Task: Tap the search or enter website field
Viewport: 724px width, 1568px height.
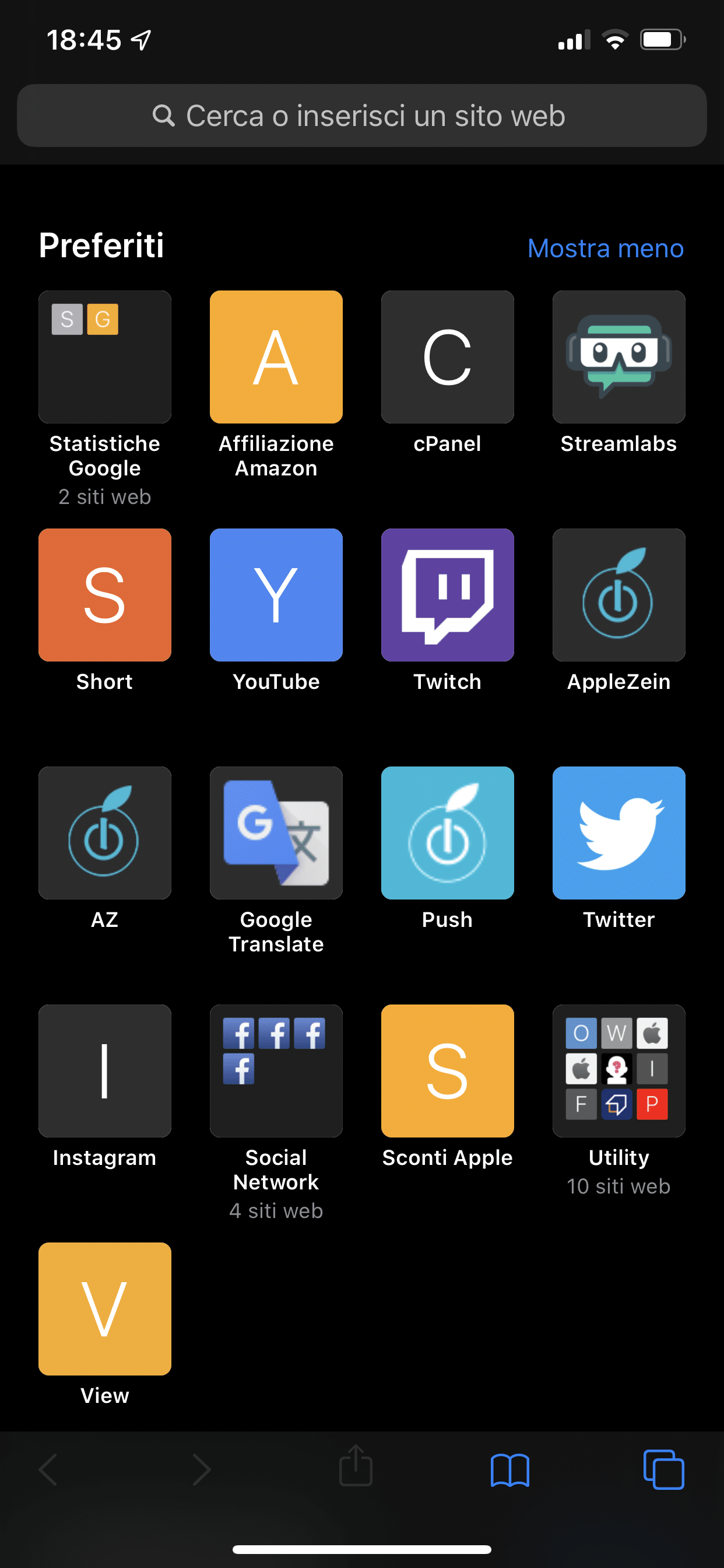Action: [x=361, y=116]
